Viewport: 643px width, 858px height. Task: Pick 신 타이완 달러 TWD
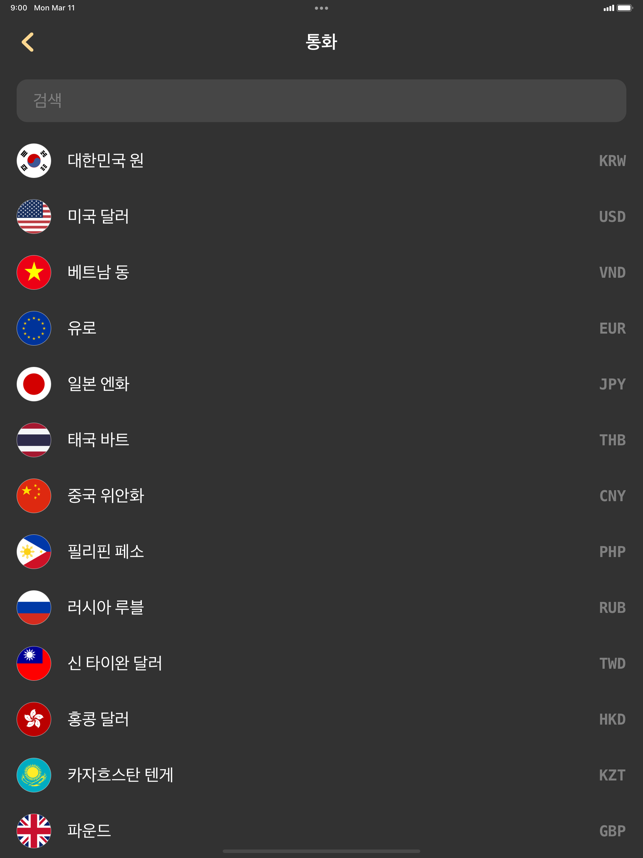pos(321,663)
